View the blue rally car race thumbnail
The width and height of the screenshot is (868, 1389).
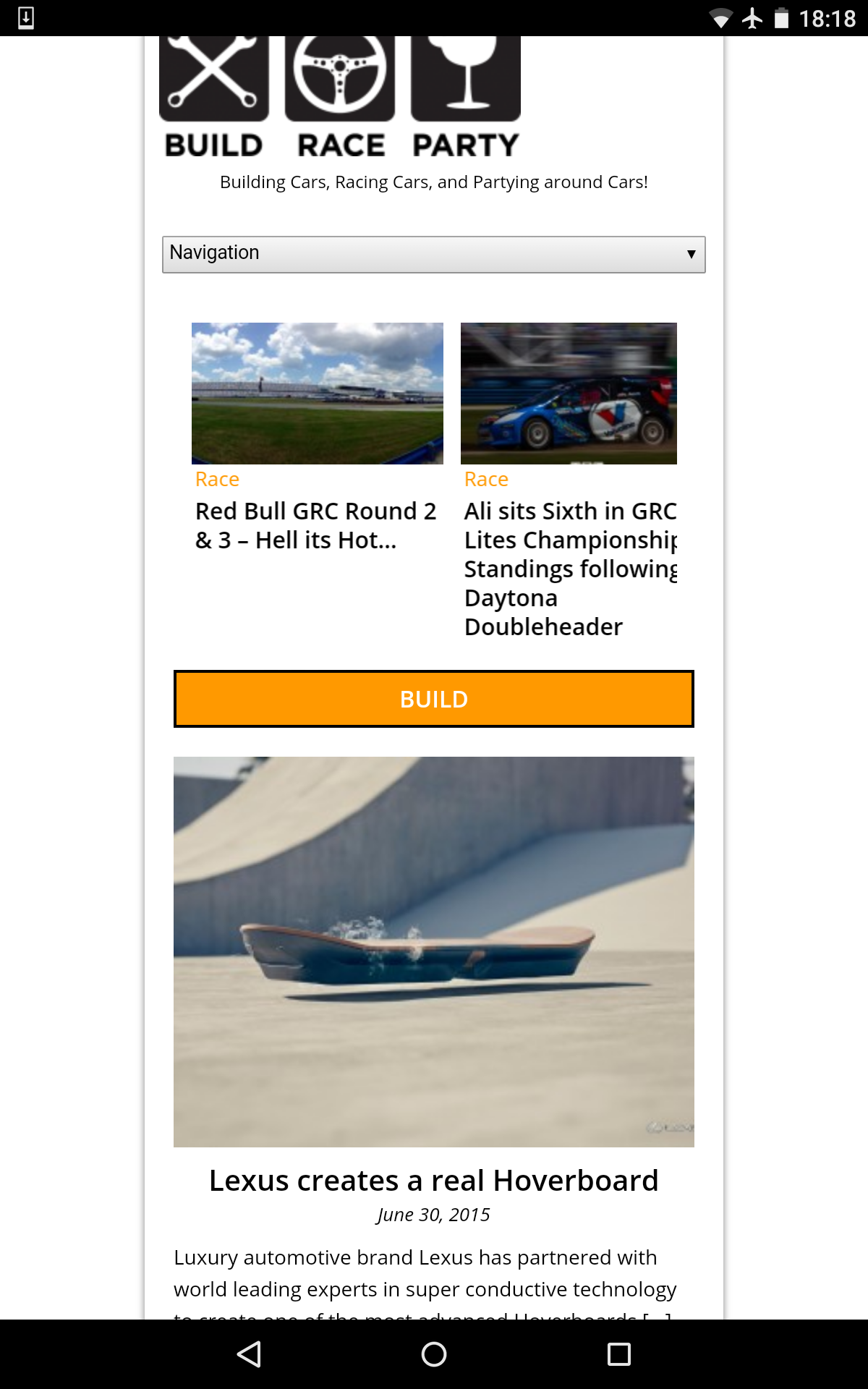(x=569, y=393)
